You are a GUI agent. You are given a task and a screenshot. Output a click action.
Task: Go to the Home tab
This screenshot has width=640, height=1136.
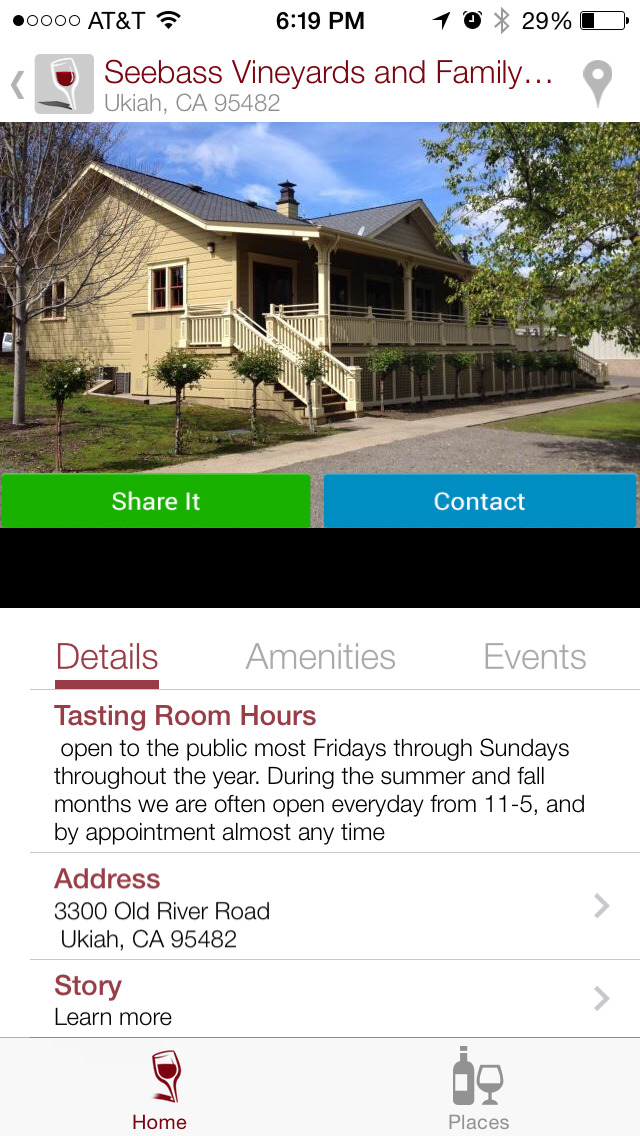160,1088
